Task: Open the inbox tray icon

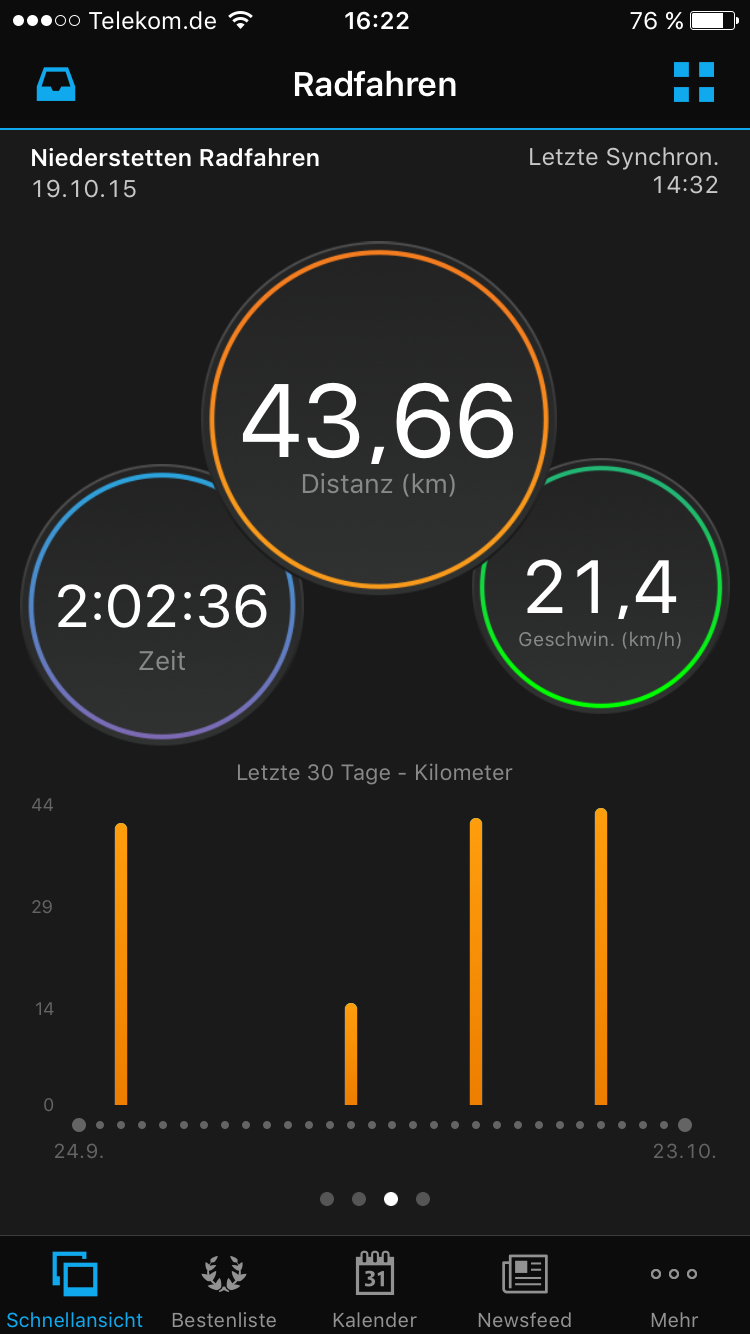Action: tap(56, 84)
